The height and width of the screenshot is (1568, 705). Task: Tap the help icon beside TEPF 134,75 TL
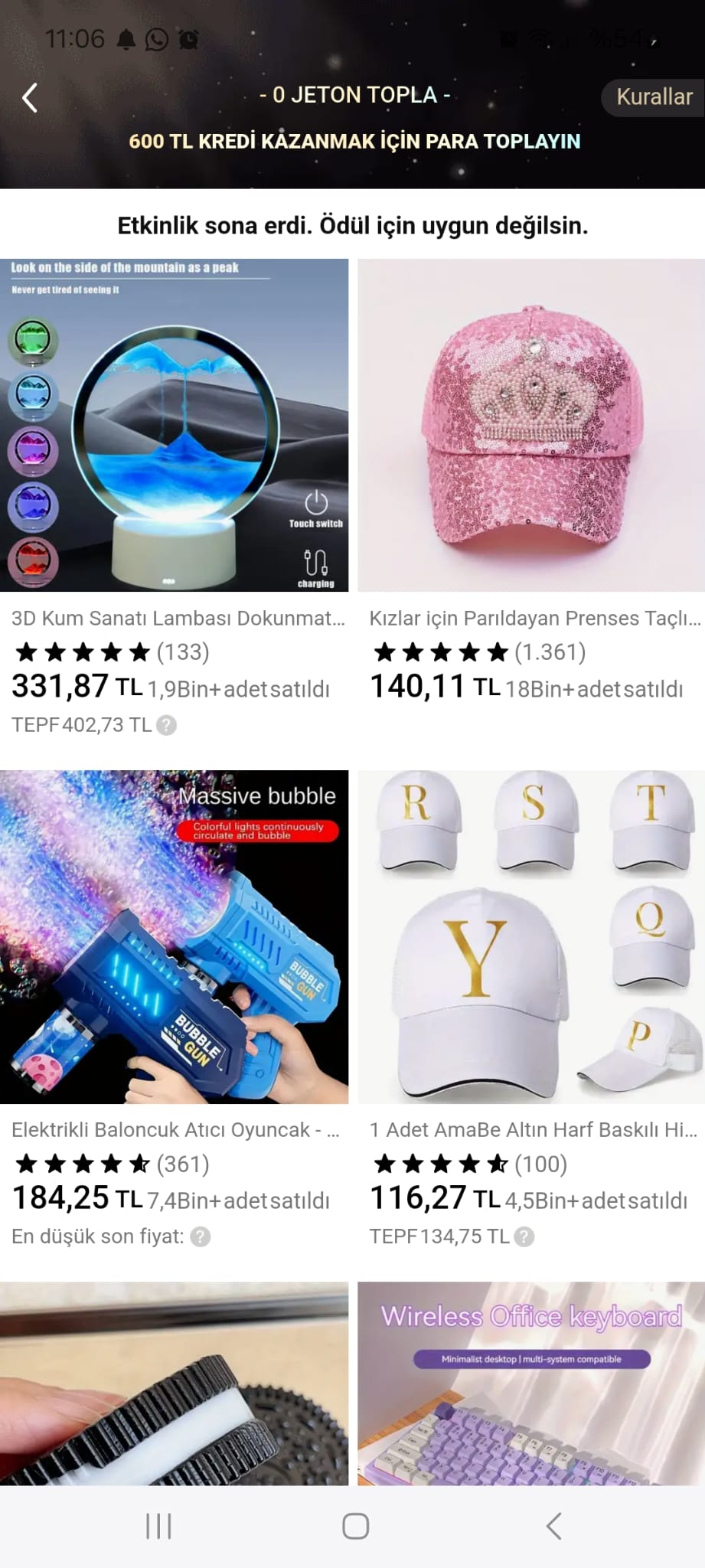click(524, 1236)
